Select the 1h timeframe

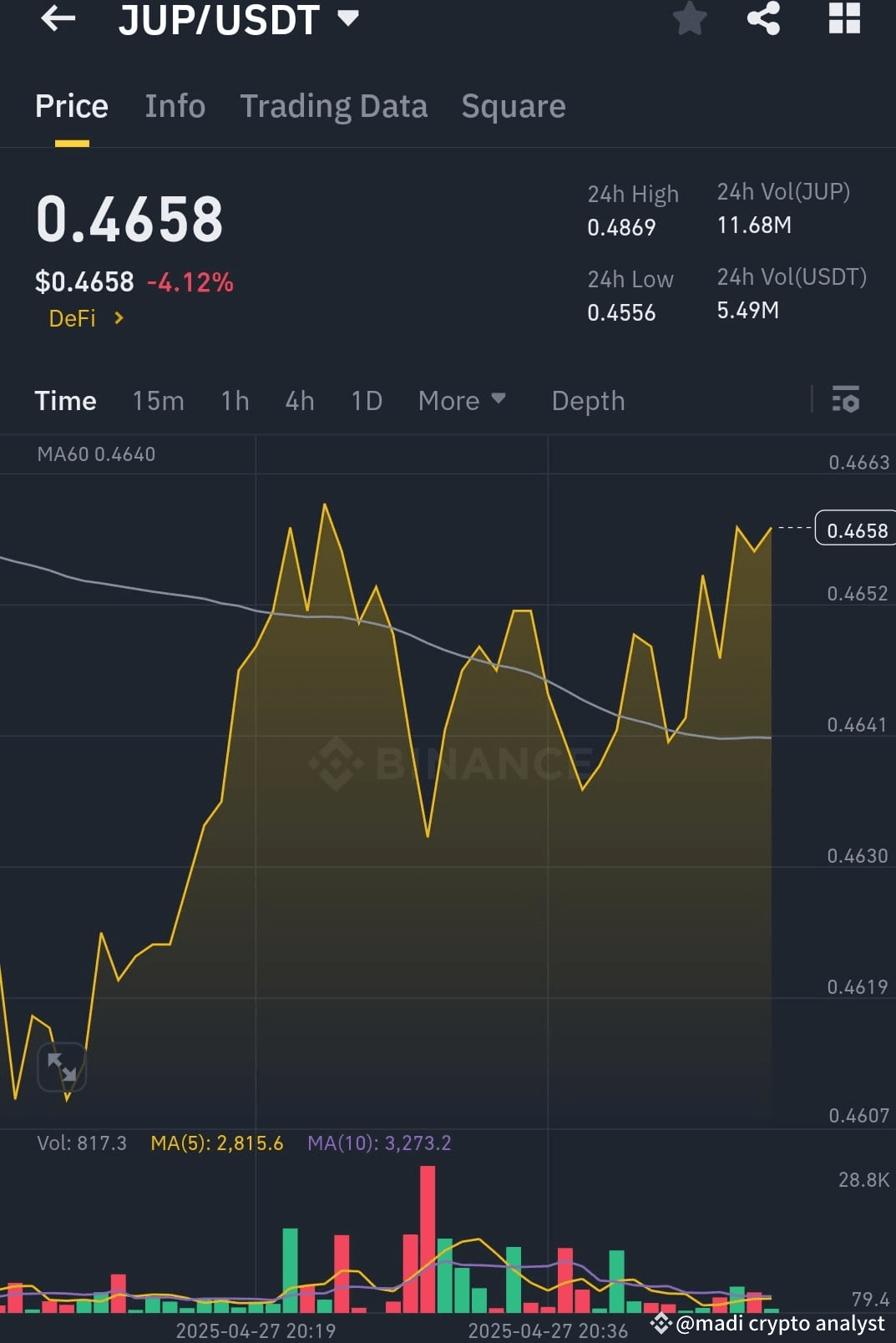tap(234, 401)
